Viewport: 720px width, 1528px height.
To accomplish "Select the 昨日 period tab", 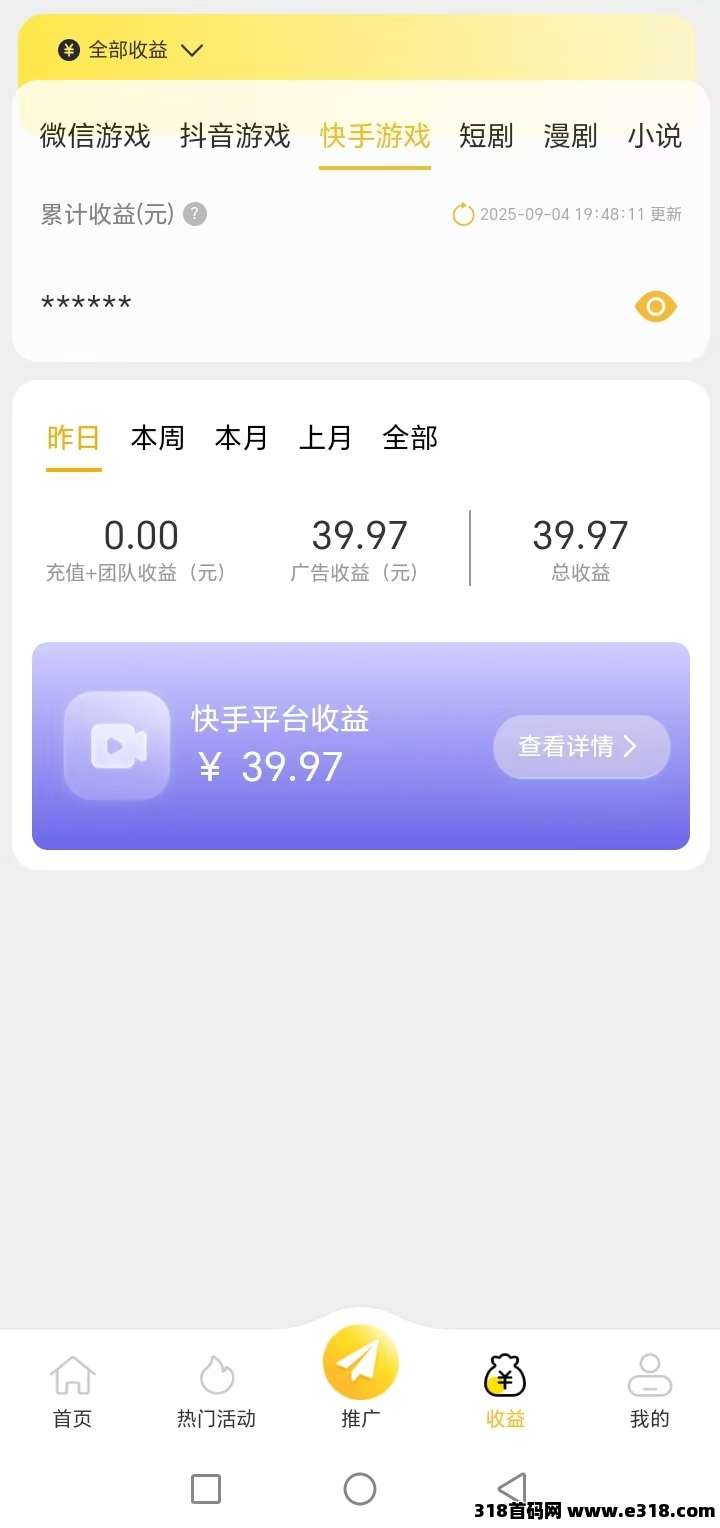I will [74, 438].
